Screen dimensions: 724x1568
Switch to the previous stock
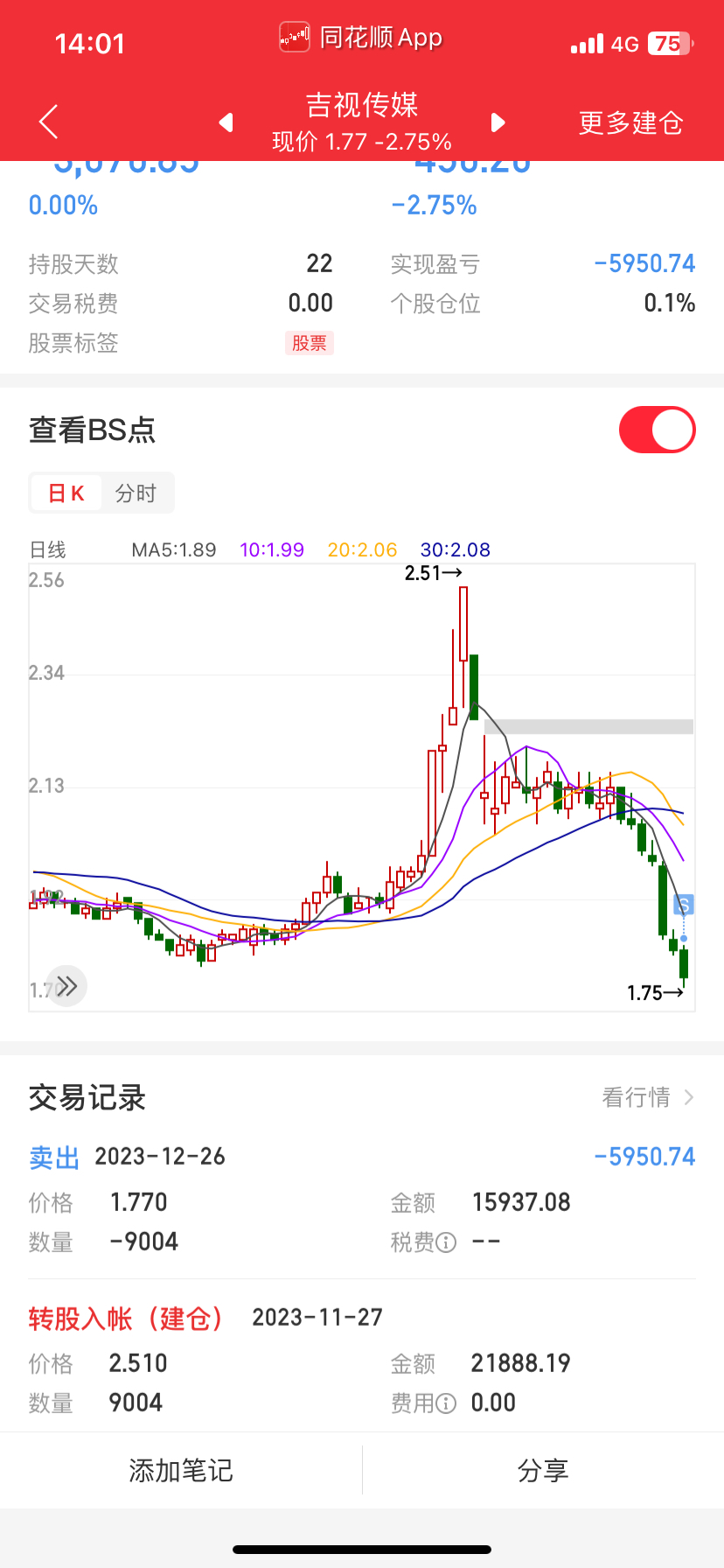tap(226, 122)
